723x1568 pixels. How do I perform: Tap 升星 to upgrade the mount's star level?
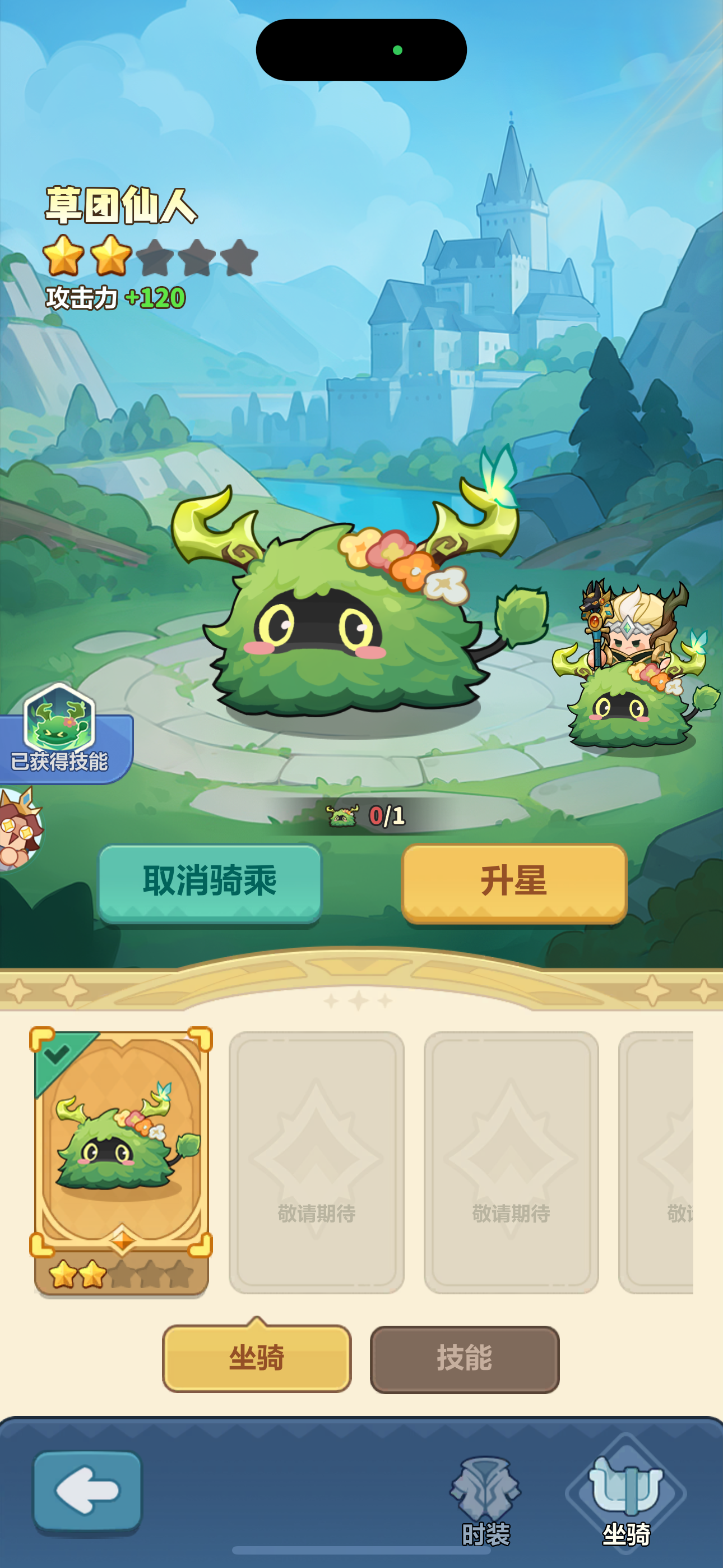(515, 882)
